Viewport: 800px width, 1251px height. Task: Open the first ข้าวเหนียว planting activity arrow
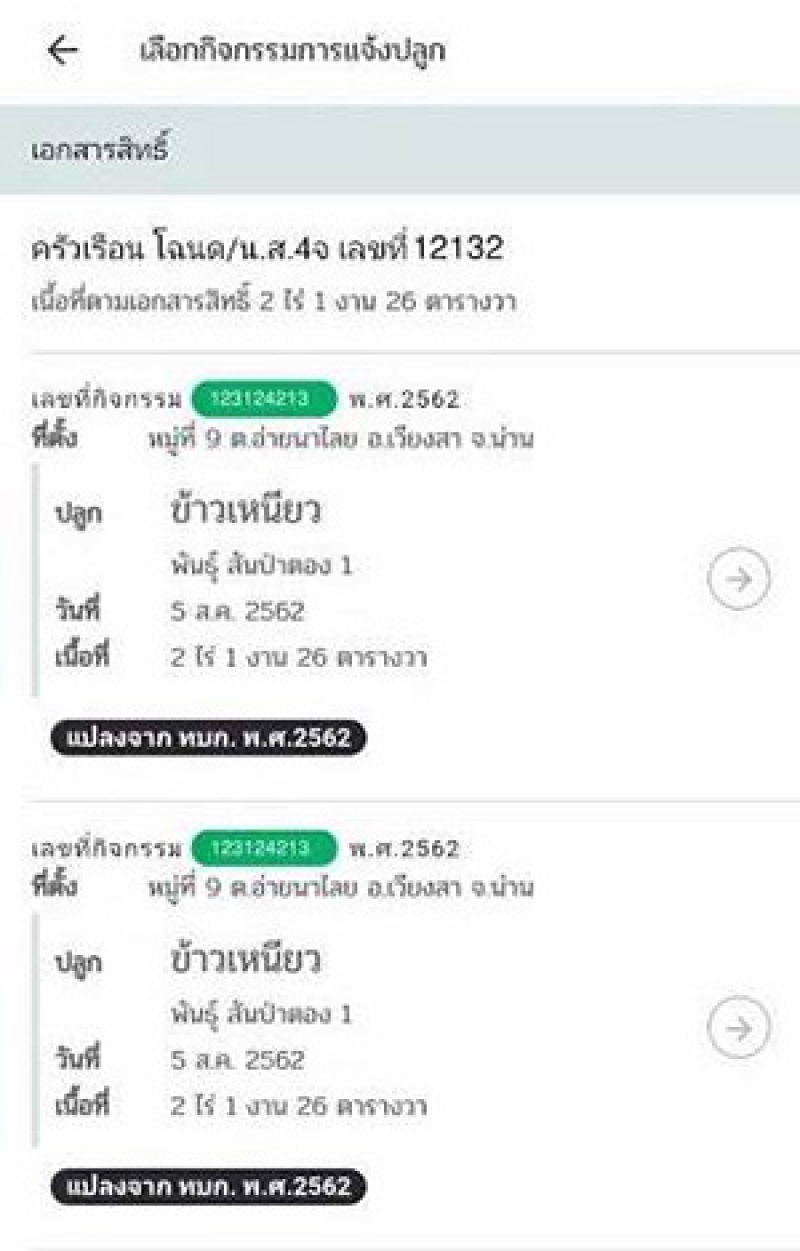pyautogui.click(x=738, y=579)
